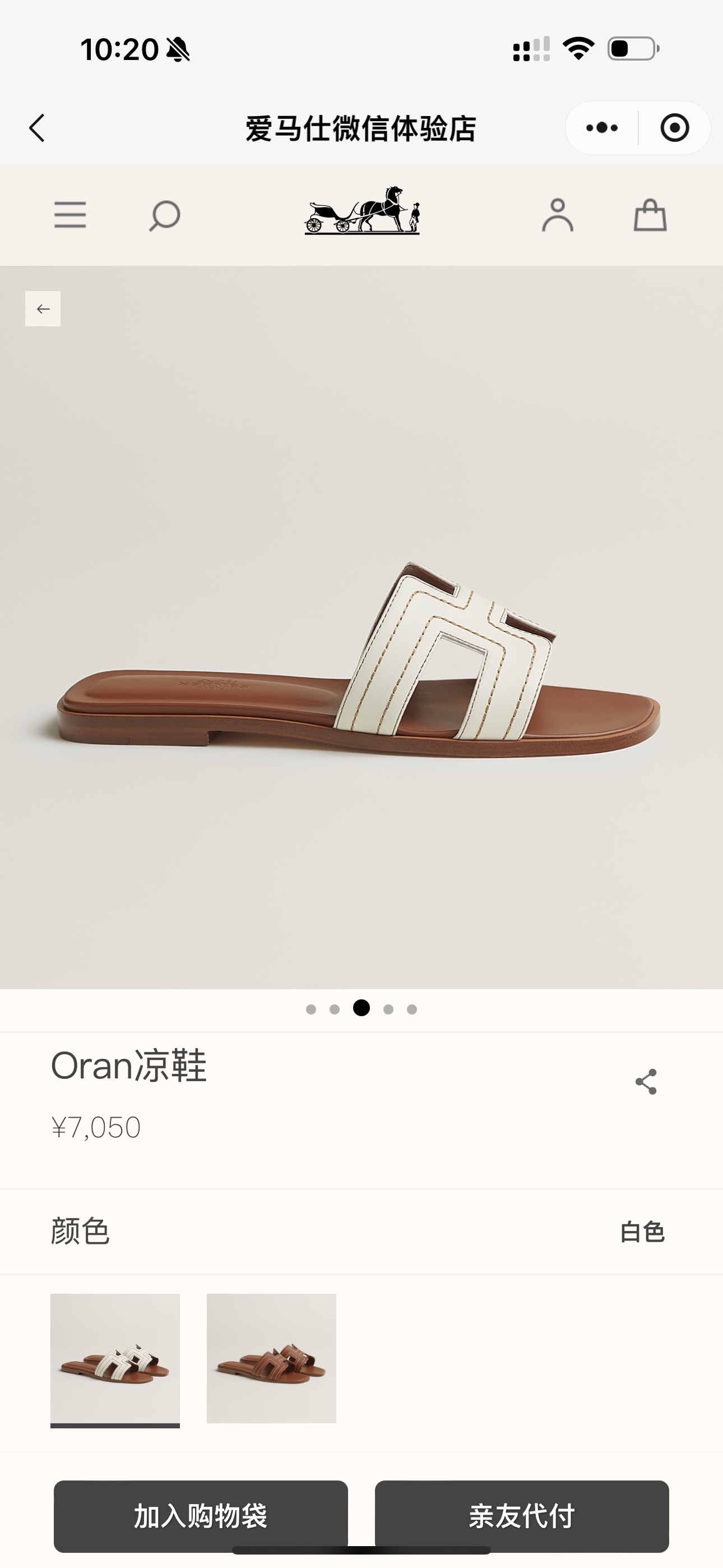Open the mini program three-dot menu
723x1568 pixels.
(x=601, y=128)
